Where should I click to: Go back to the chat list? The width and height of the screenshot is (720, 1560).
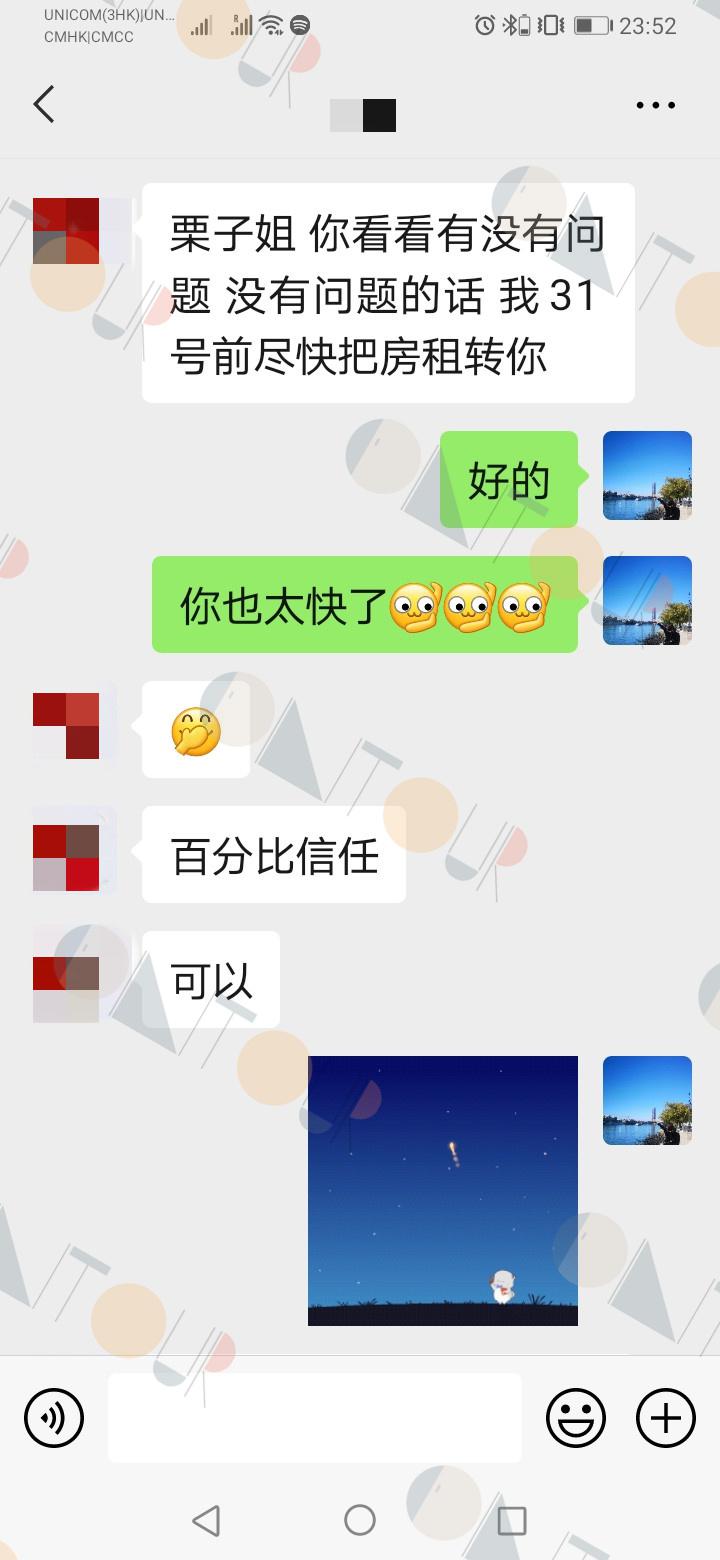(x=44, y=104)
